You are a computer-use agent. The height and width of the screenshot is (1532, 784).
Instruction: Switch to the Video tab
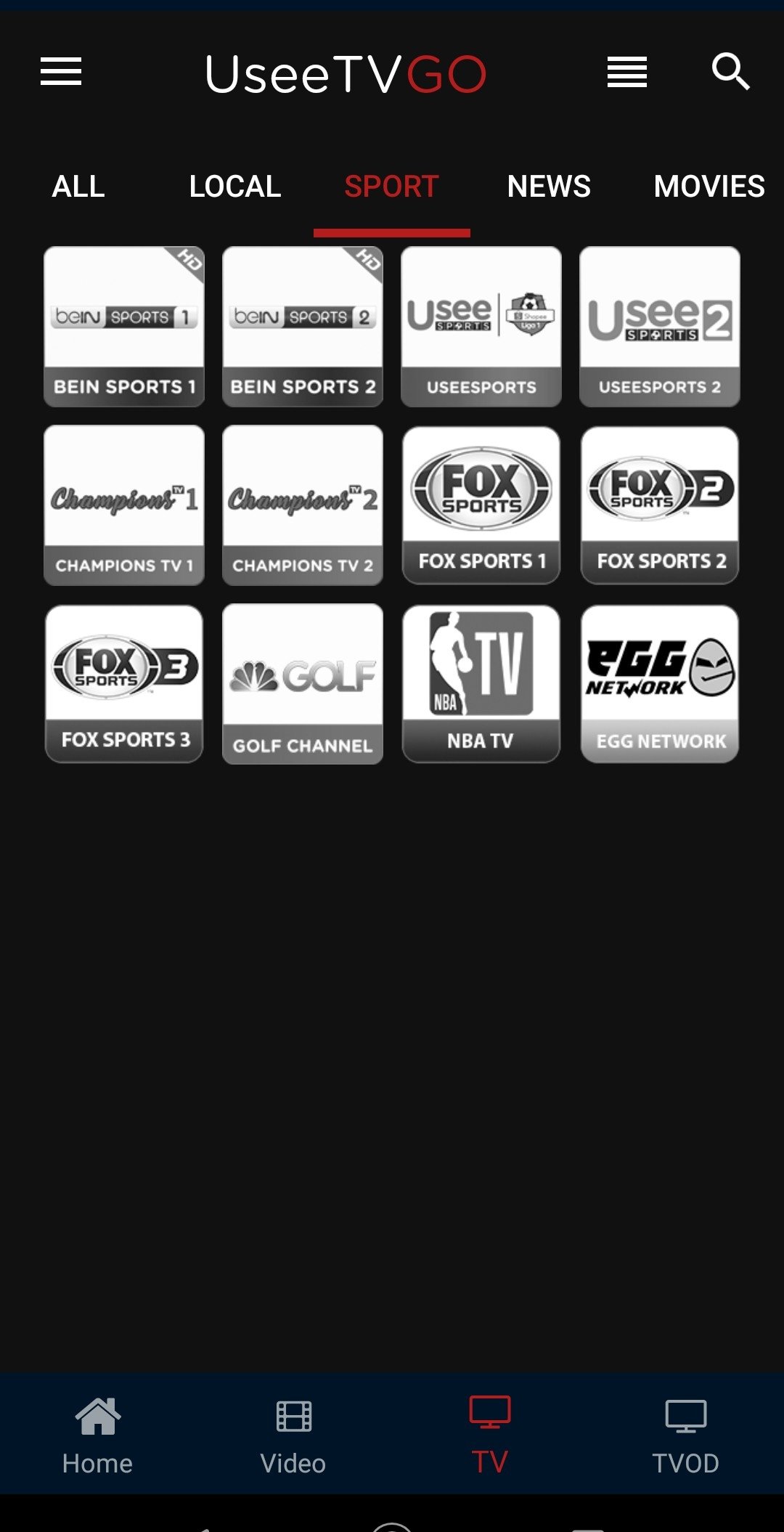tap(293, 1435)
